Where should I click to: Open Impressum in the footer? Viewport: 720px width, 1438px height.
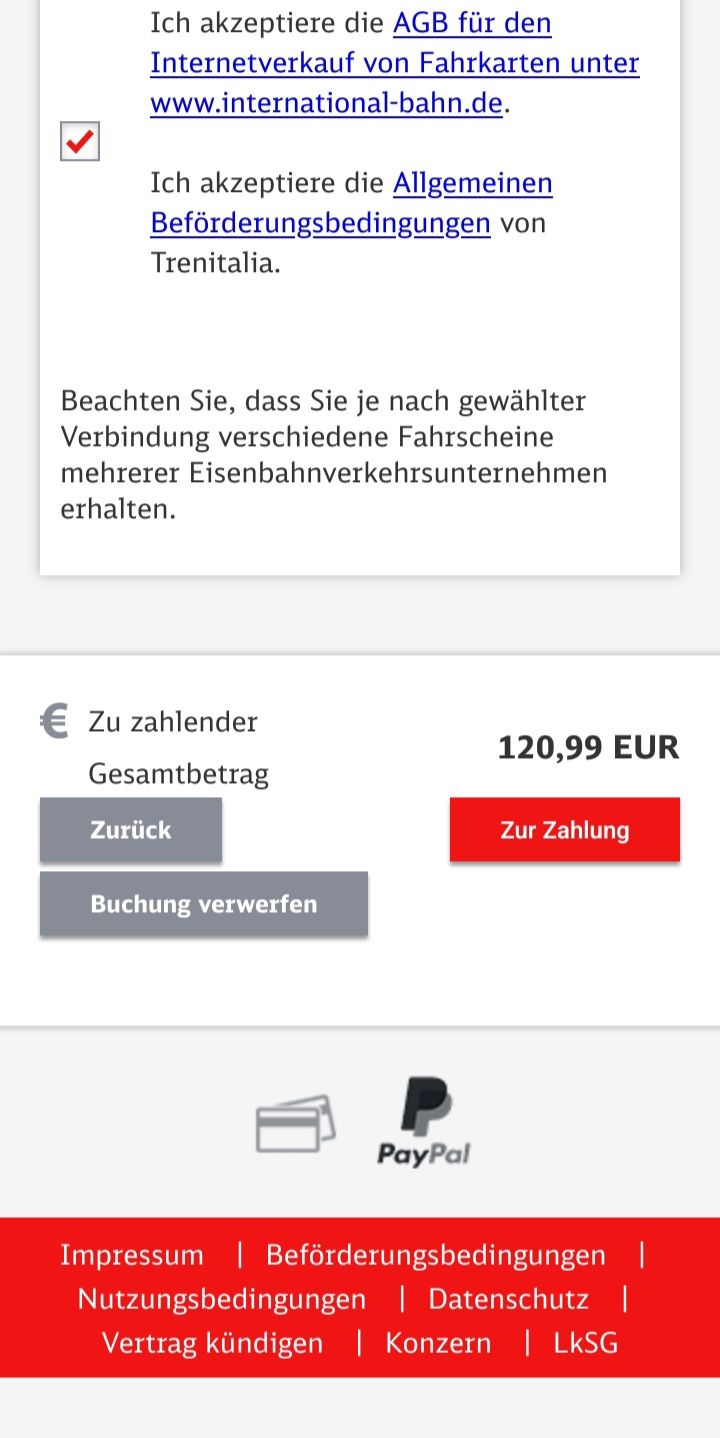(132, 1255)
